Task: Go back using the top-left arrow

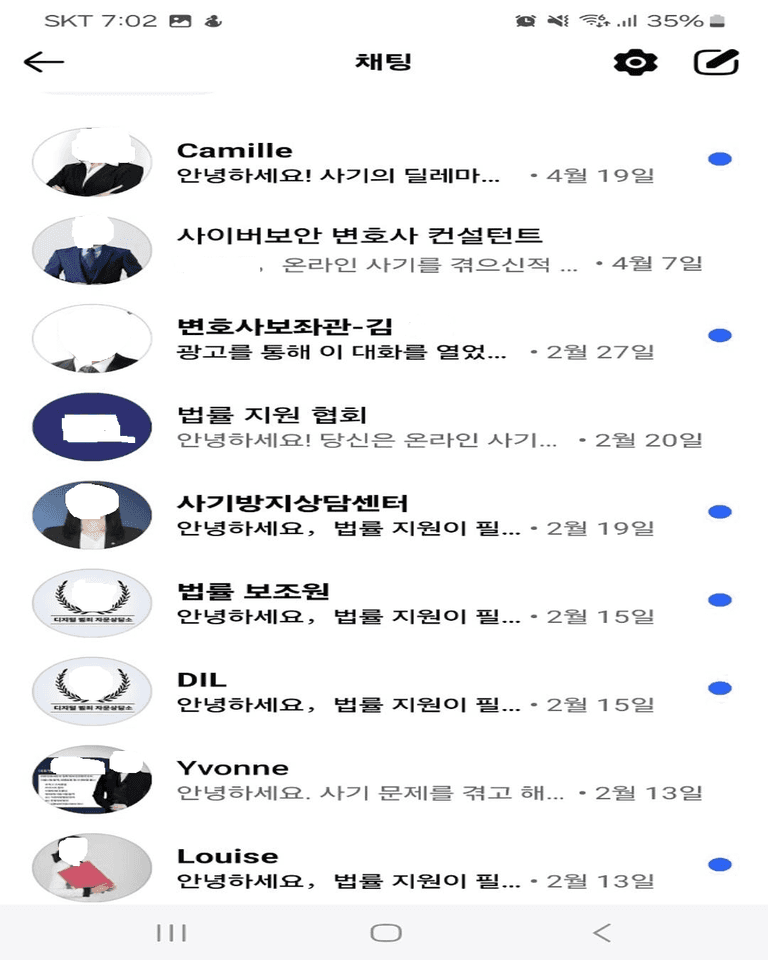Action: [43, 62]
